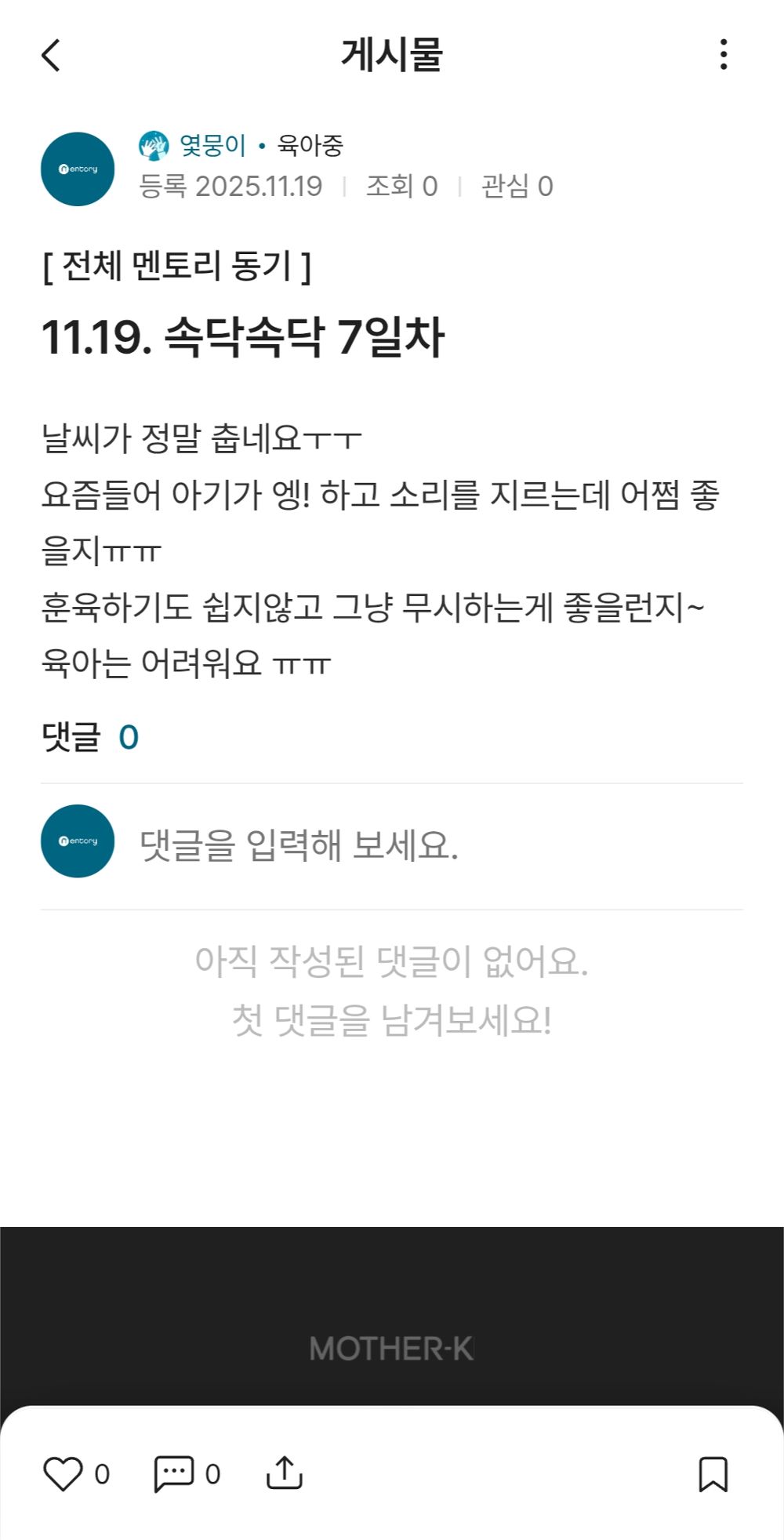Select the [ 전체 멘토리 동기 ] category label
The image size is (784, 1540).
[x=178, y=267]
